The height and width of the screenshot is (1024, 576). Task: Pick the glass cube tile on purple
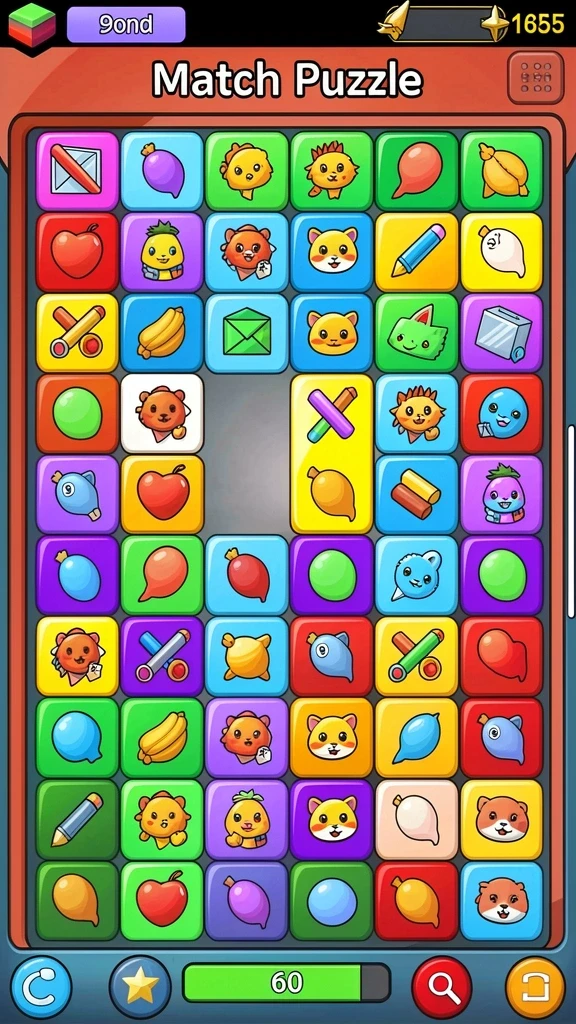[502, 333]
